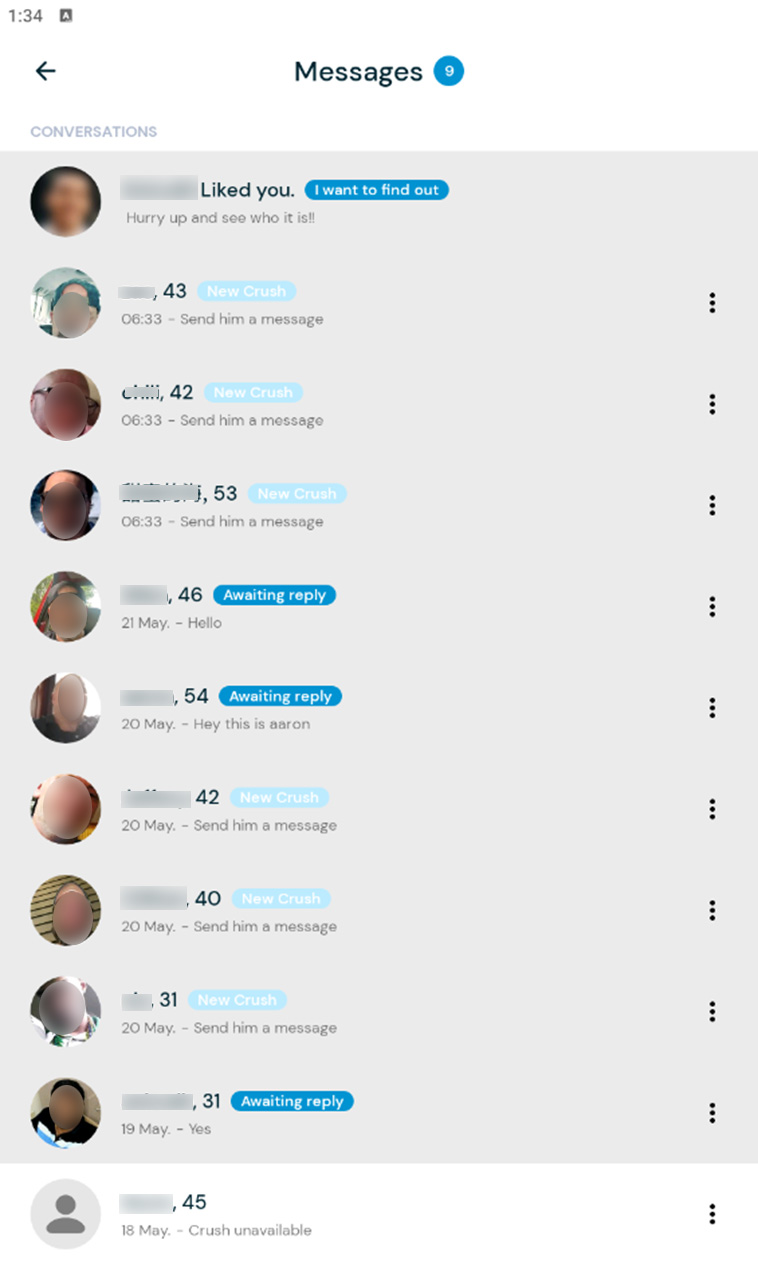Open the "Hey this is aaron" conversation
Image resolution: width=758 pixels, height=1266 pixels.
click(379, 708)
